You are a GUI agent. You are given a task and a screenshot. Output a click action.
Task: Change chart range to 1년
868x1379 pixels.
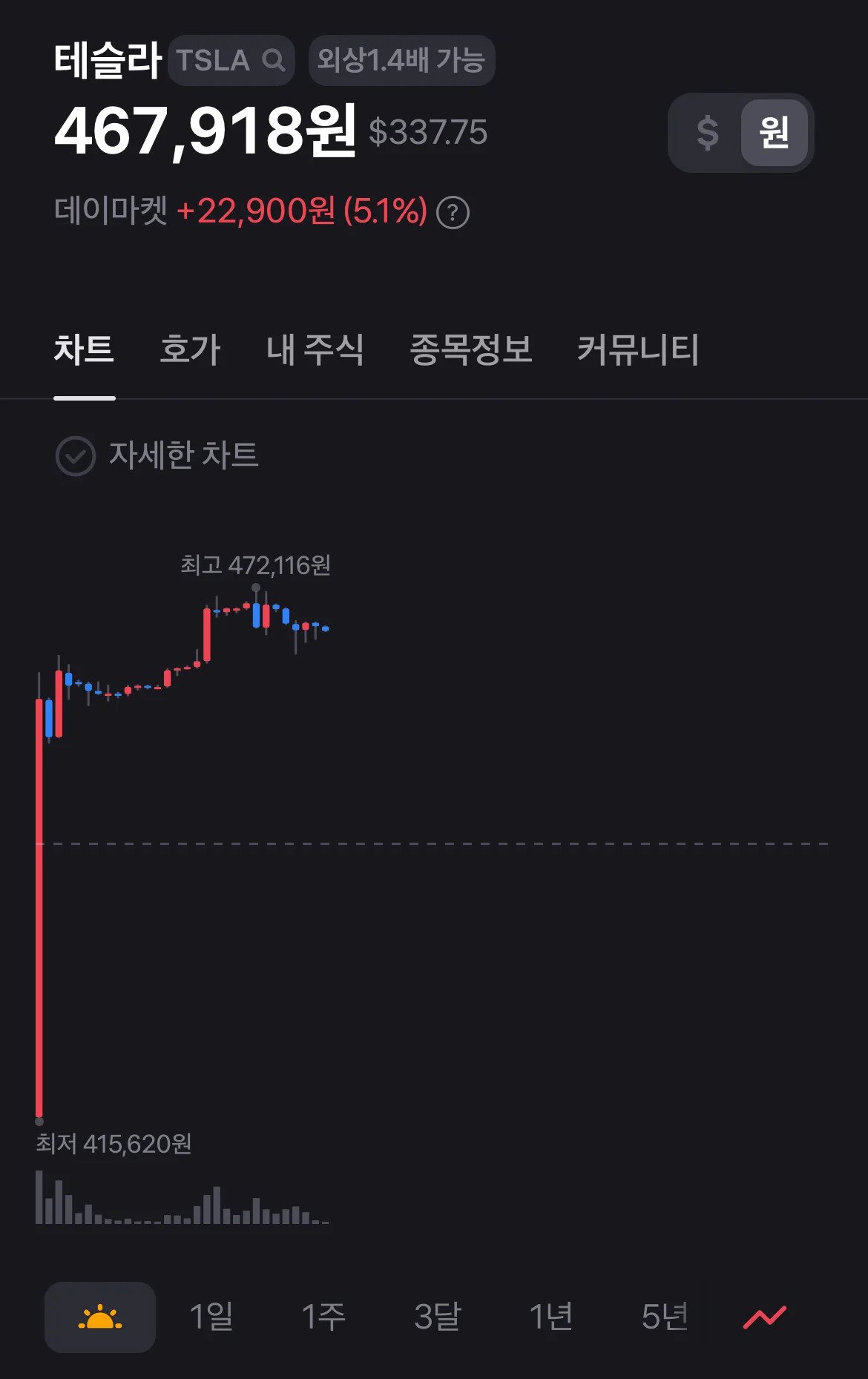click(x=550, y=1317)
